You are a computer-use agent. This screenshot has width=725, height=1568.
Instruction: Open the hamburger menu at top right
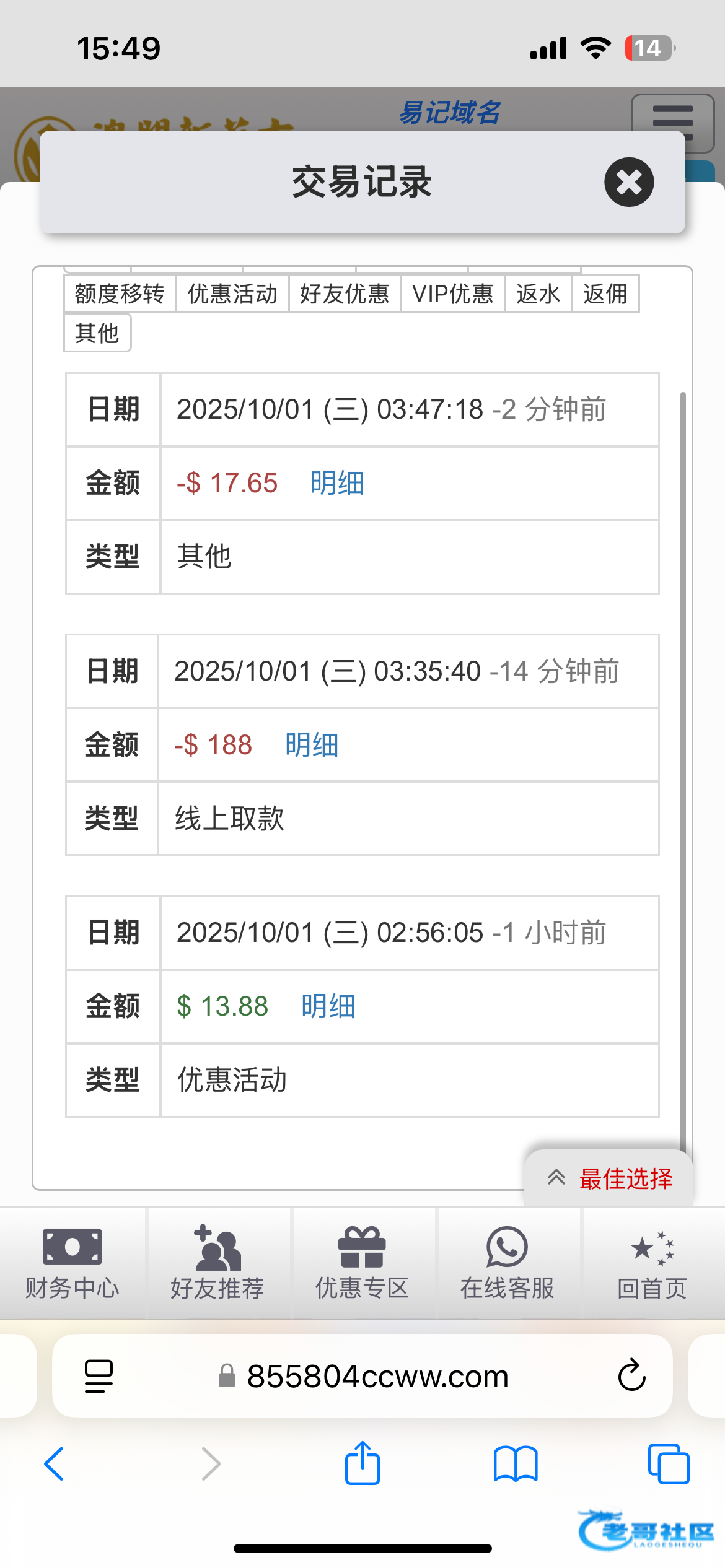[x=672, y=123]
